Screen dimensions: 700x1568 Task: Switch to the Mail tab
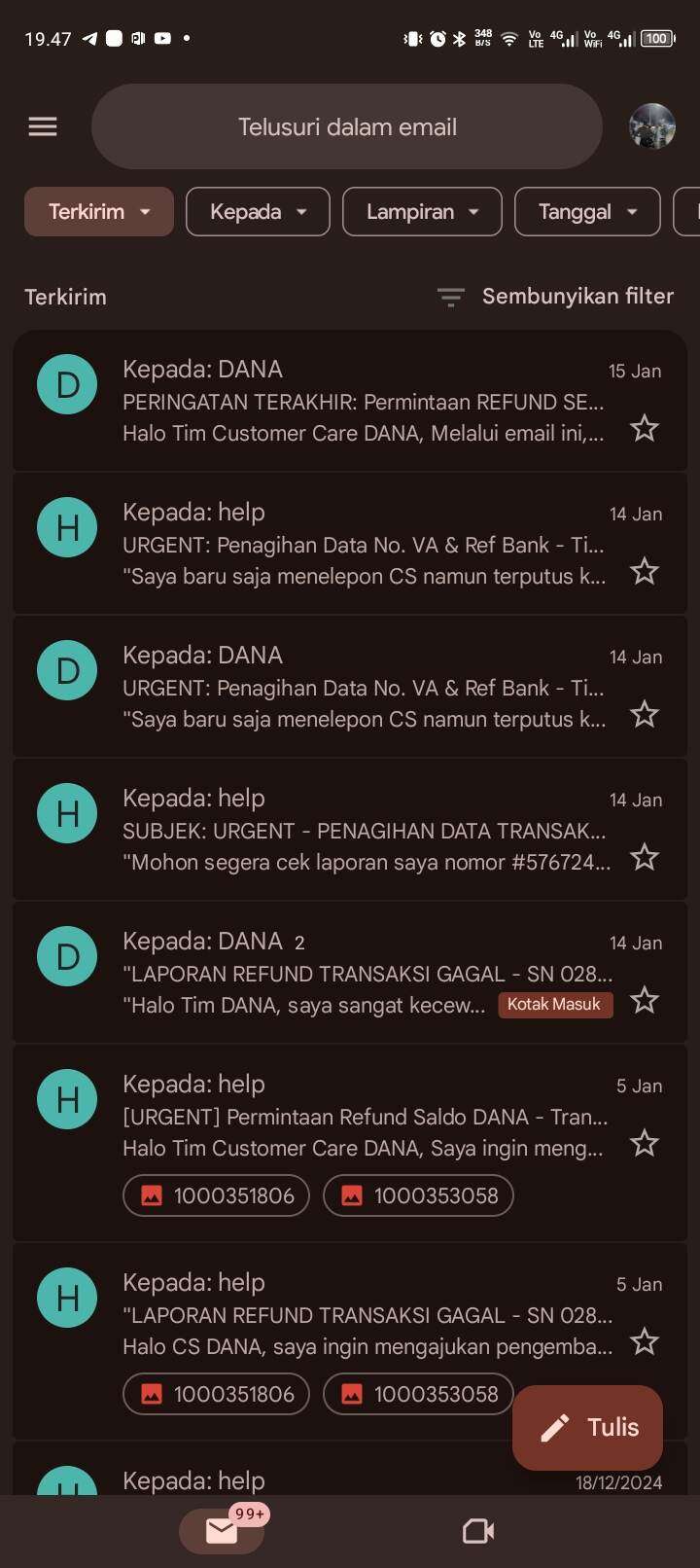click(222, 1531)
